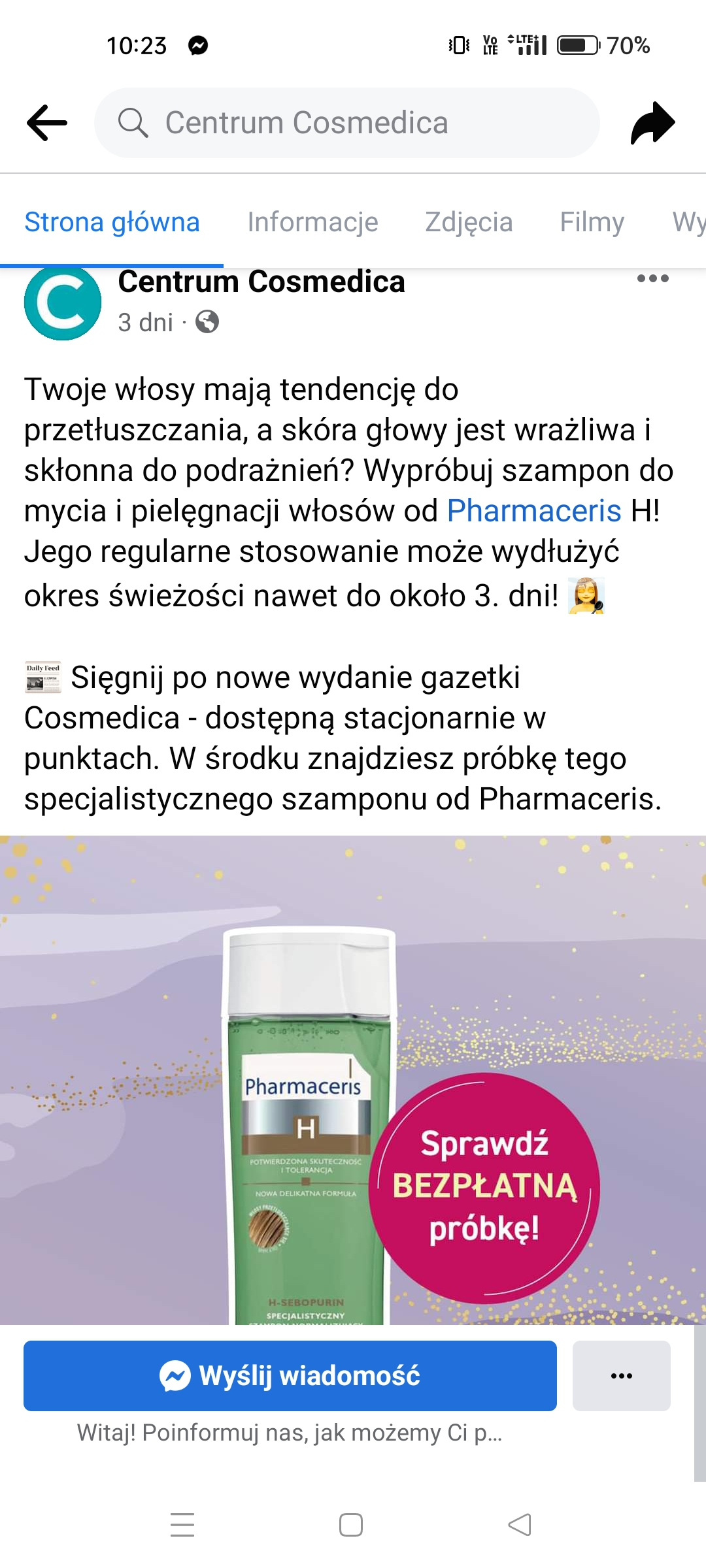Image resolution: width=706 pixels, height=1568 pixels.
Task: Open the Centrum Cosmedica profile picture
Action: click(x=63, y=303)
